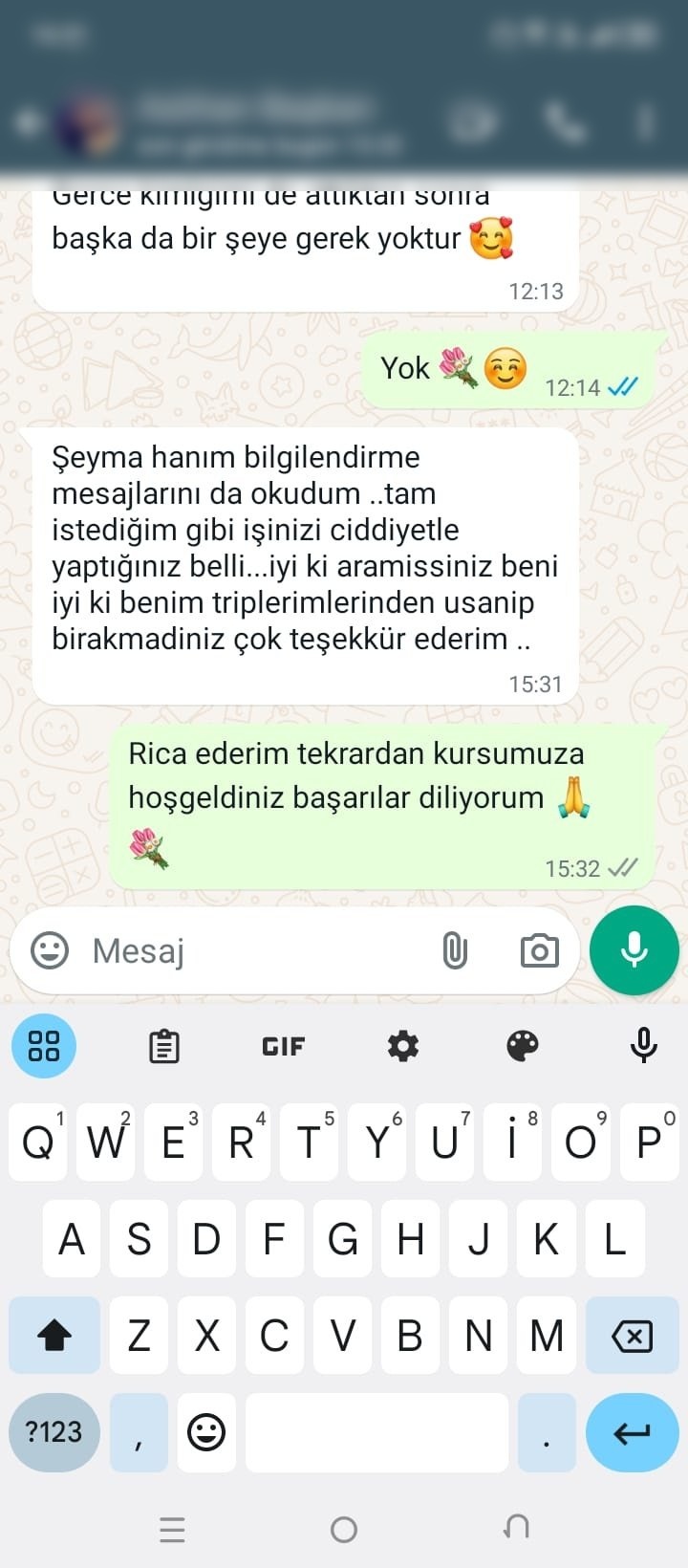Open keyboard settings gear
Screen dimensions: 688x1568
pos(402,1046)
